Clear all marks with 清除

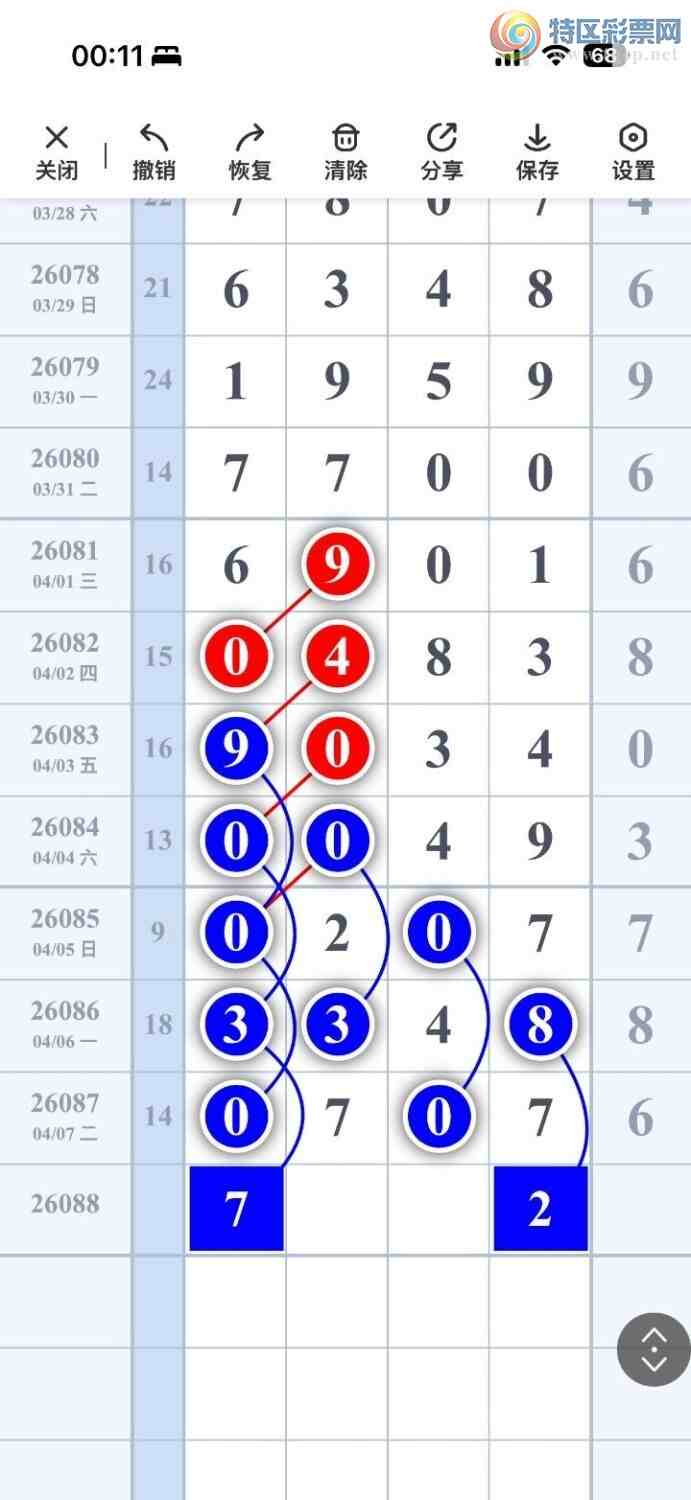(345, 152)
